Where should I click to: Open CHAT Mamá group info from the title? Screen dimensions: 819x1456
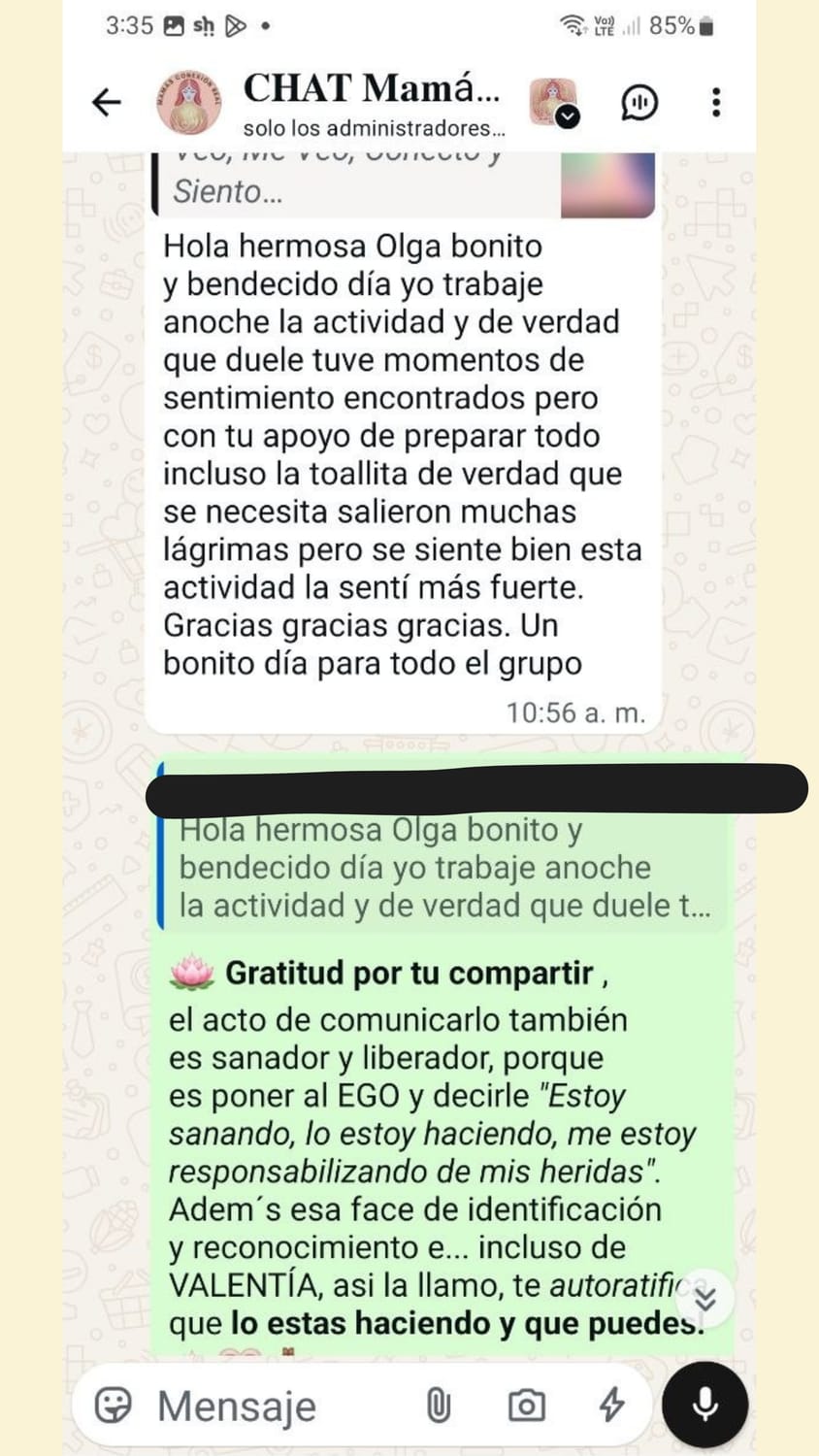pos(372,89)
